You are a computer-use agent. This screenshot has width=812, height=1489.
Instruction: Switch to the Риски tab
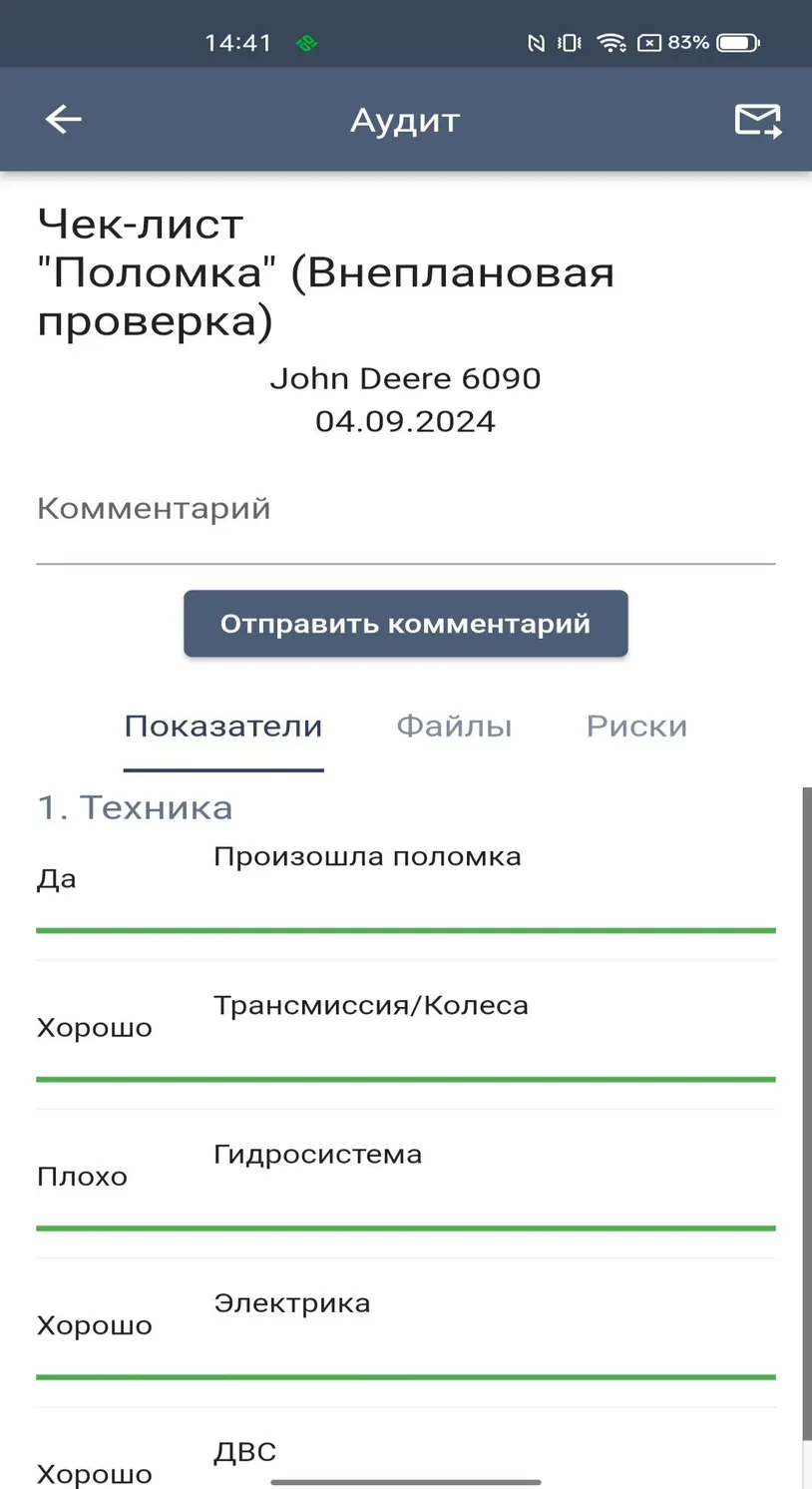(x=636, y=727)
